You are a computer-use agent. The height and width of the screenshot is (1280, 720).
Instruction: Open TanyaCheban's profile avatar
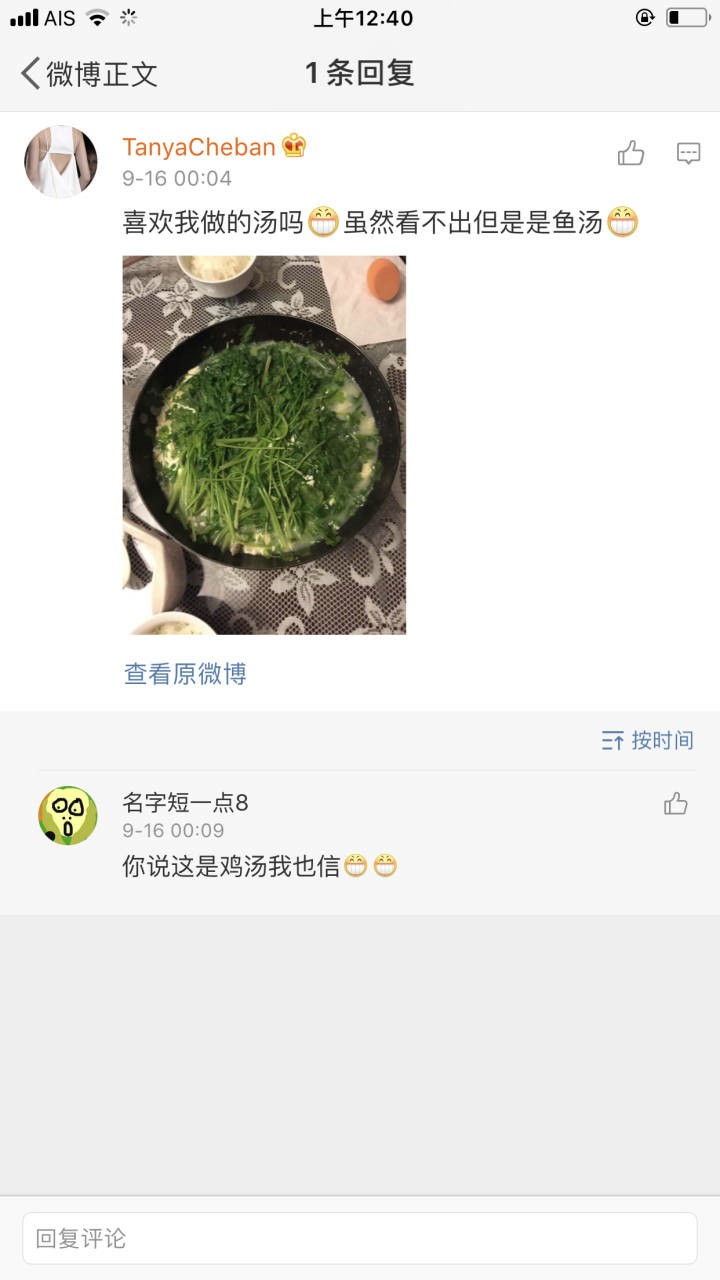61,161
